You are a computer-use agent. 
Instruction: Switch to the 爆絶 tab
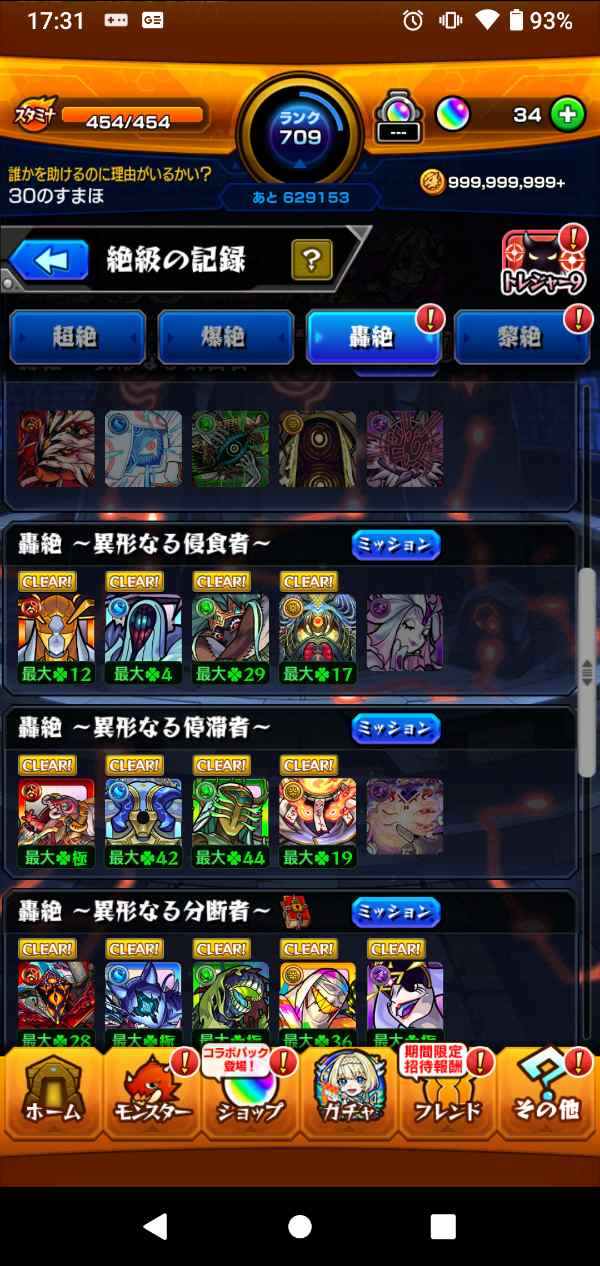pyautogui.click(x=226, y=337)
